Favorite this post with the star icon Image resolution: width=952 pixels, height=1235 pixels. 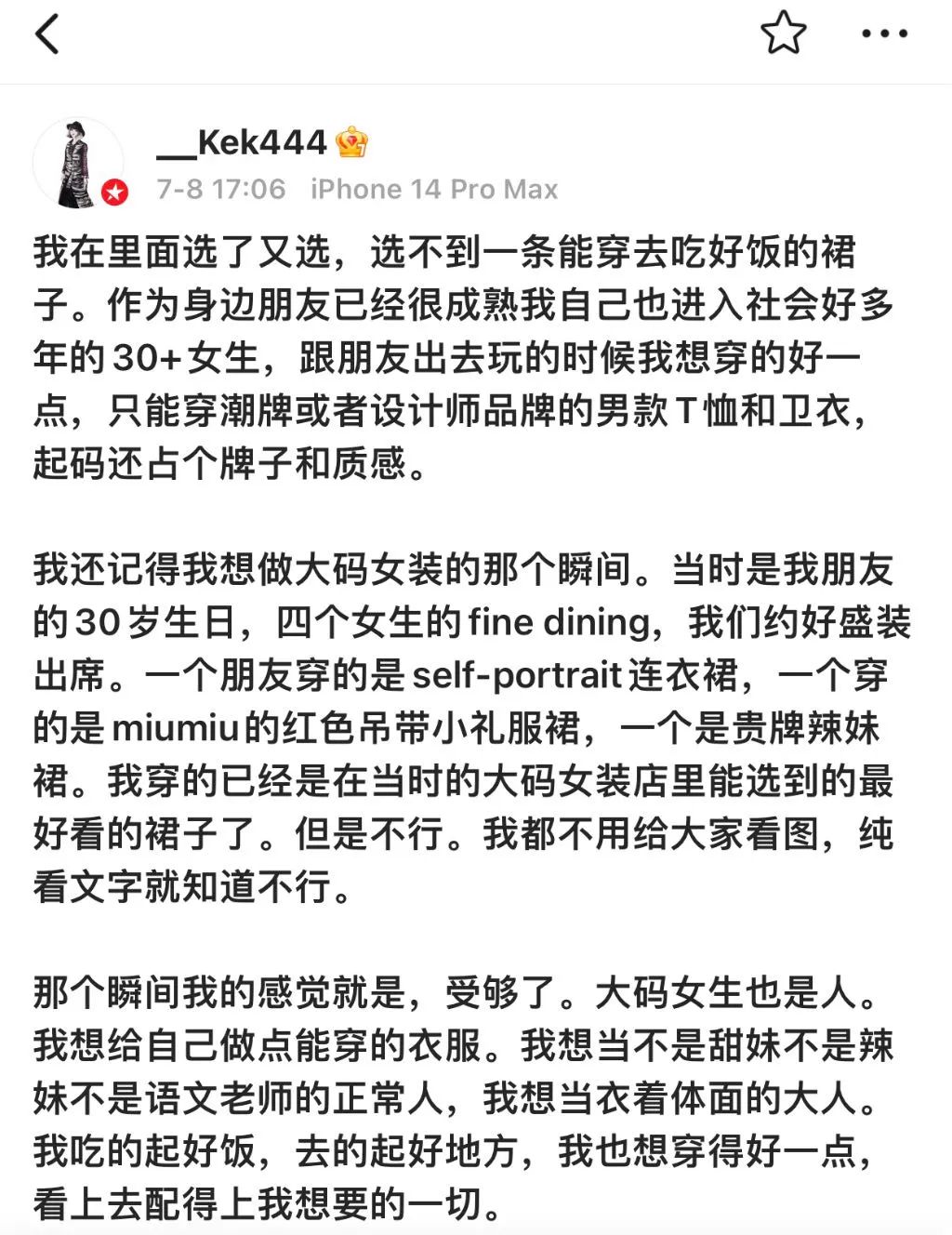[x=783, y=34]
